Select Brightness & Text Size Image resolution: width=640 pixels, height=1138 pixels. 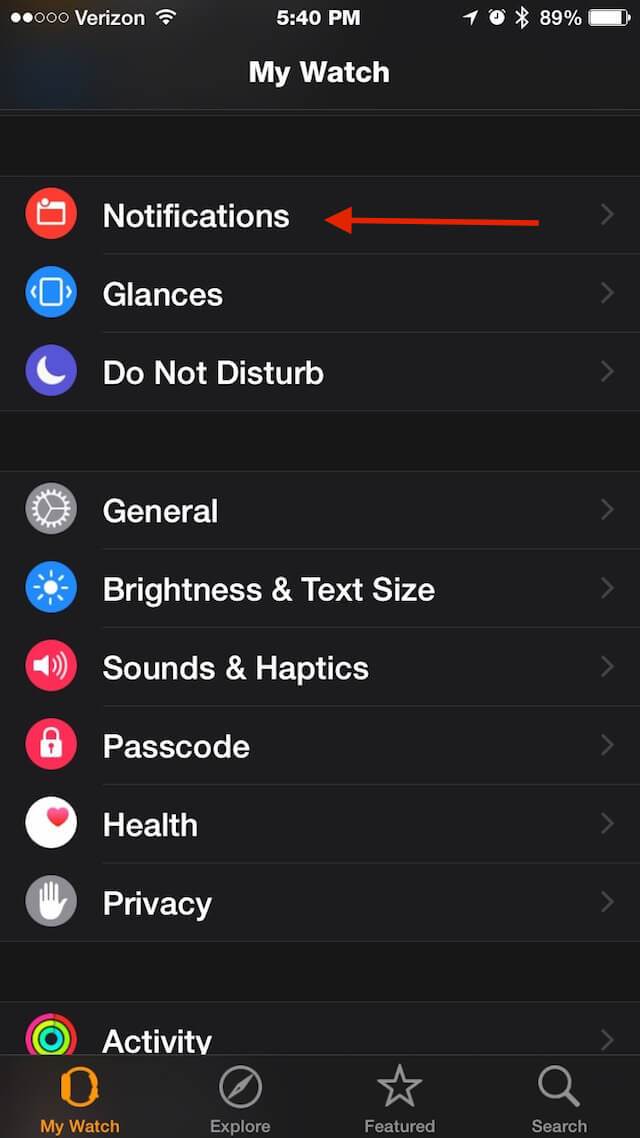click(x=320, y=589)
